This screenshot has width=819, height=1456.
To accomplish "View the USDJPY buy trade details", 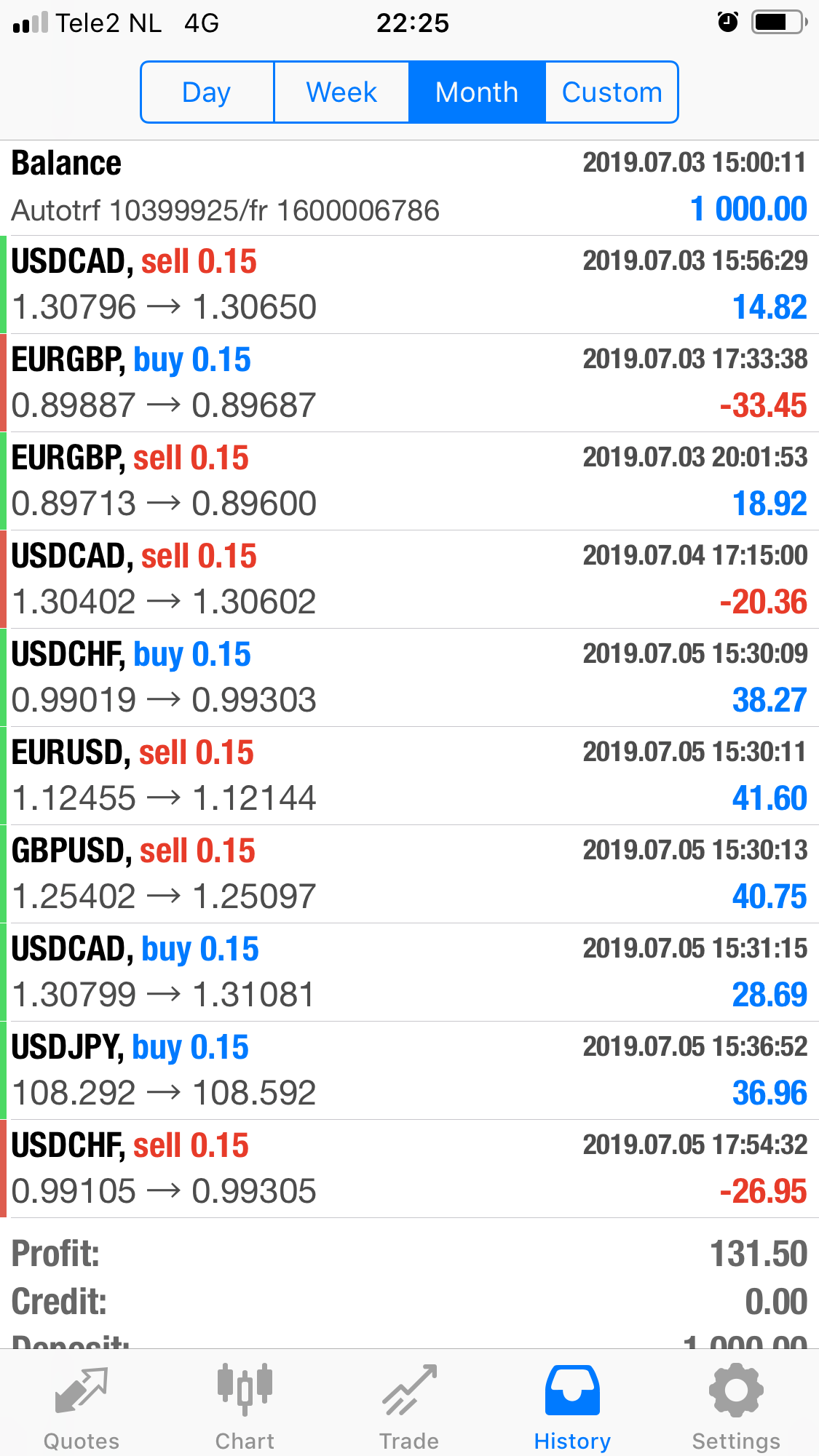I will pos(409,1070).
